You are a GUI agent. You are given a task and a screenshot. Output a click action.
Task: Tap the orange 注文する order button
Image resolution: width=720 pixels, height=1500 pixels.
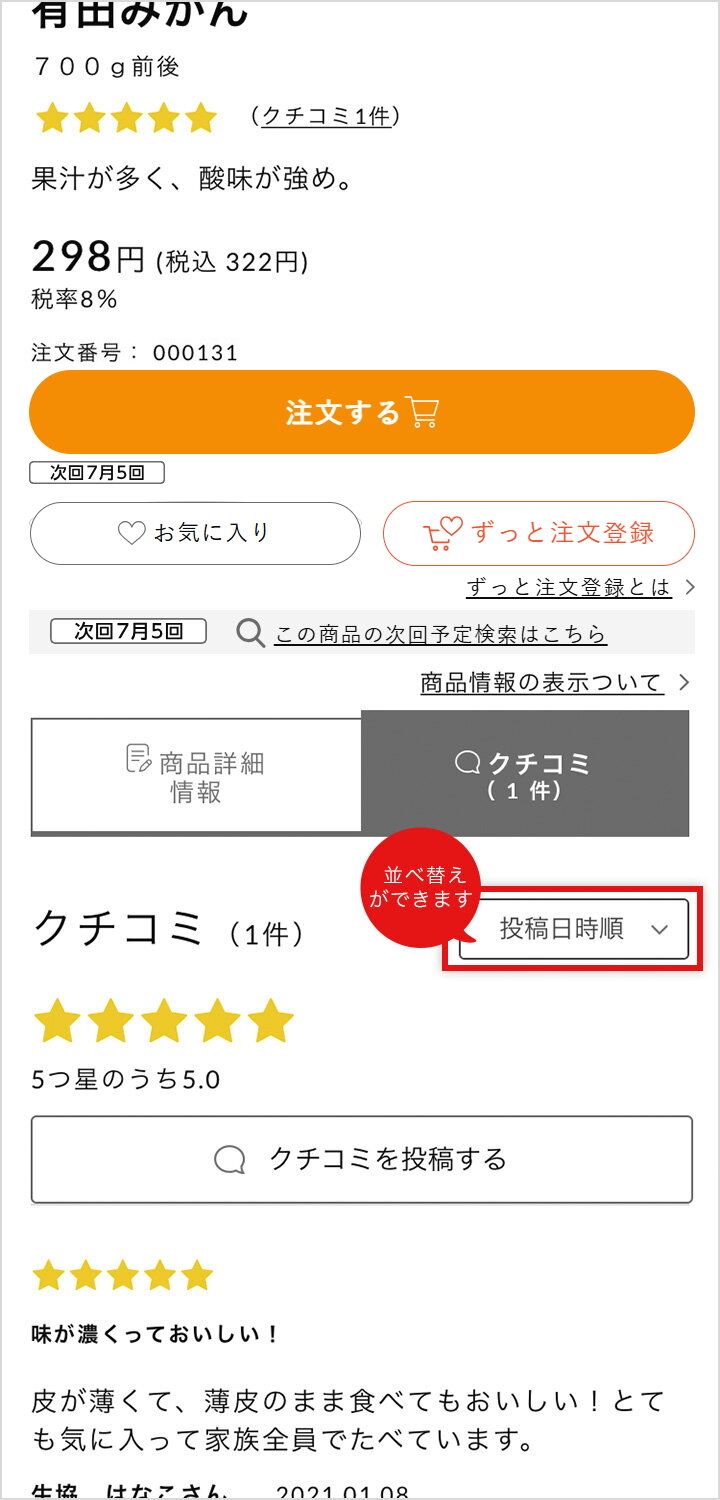361,412
